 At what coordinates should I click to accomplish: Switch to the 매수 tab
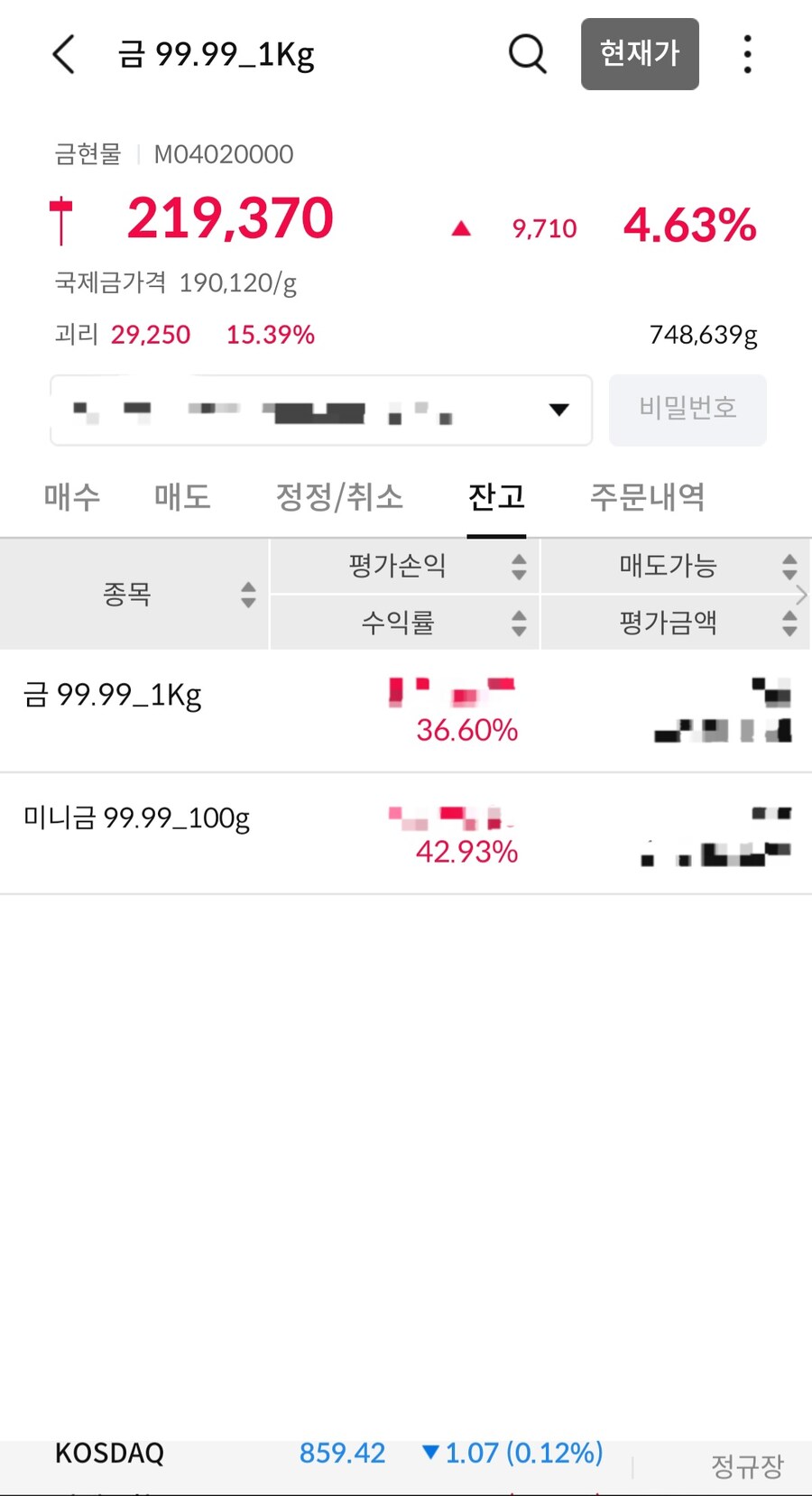[72, 497]
